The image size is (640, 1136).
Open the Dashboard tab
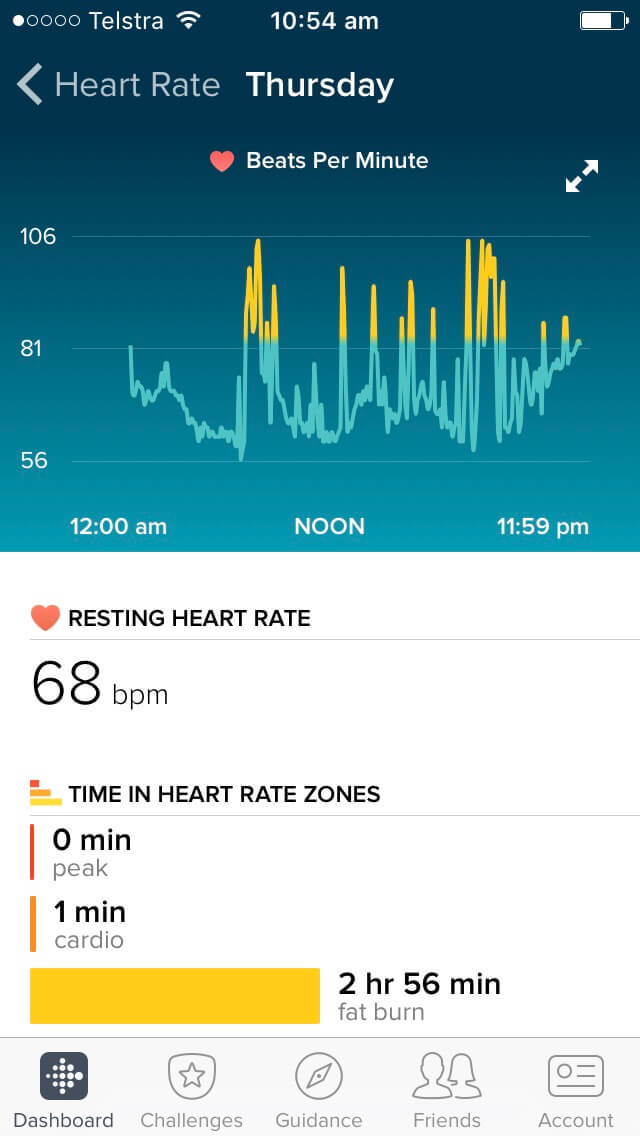click(x=64, y=1089)
